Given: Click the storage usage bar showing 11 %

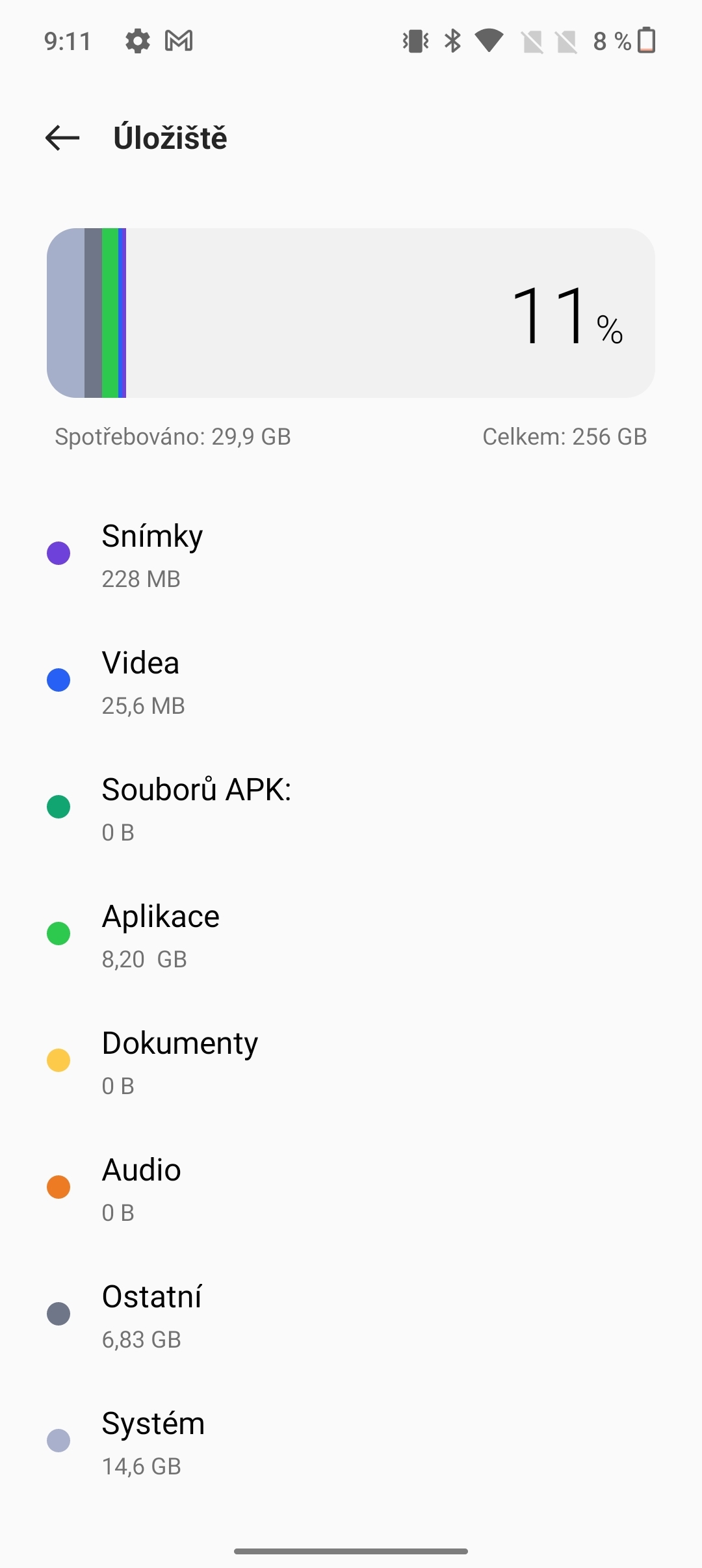Looking at the screenshot, I should [351, 313].
